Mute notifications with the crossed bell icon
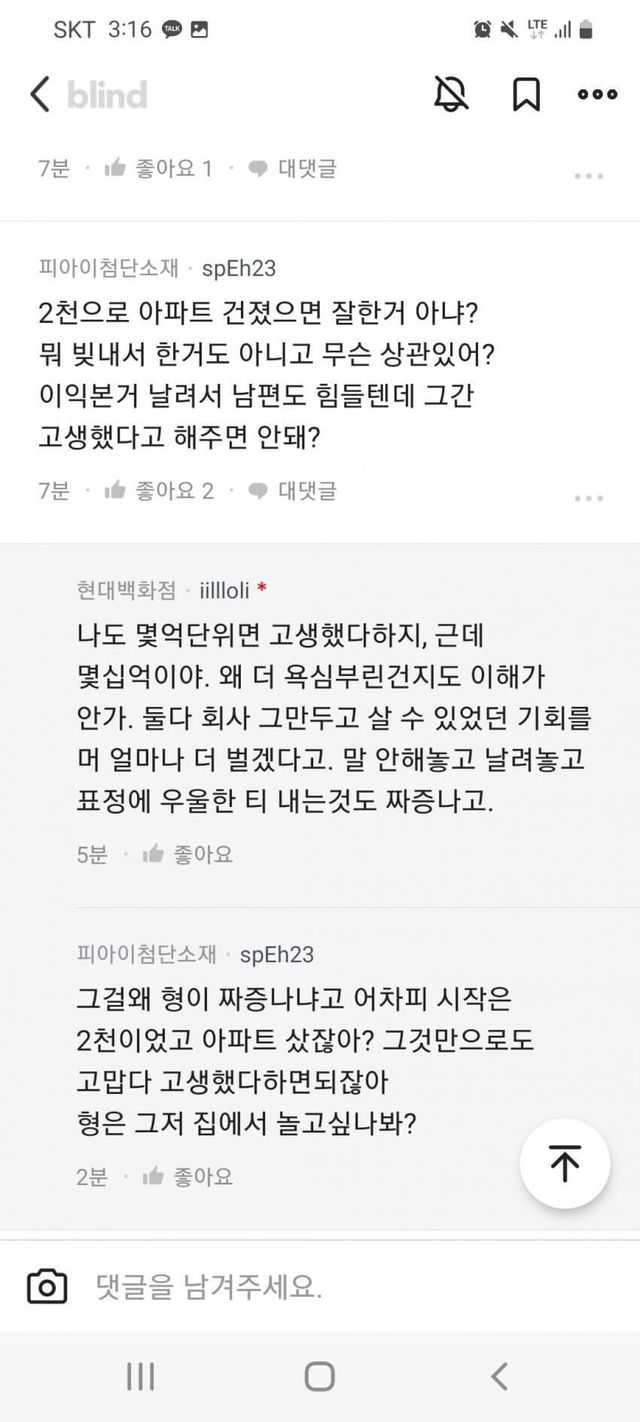The height and width of the screenshot is (1422, 640). [452, 94]
